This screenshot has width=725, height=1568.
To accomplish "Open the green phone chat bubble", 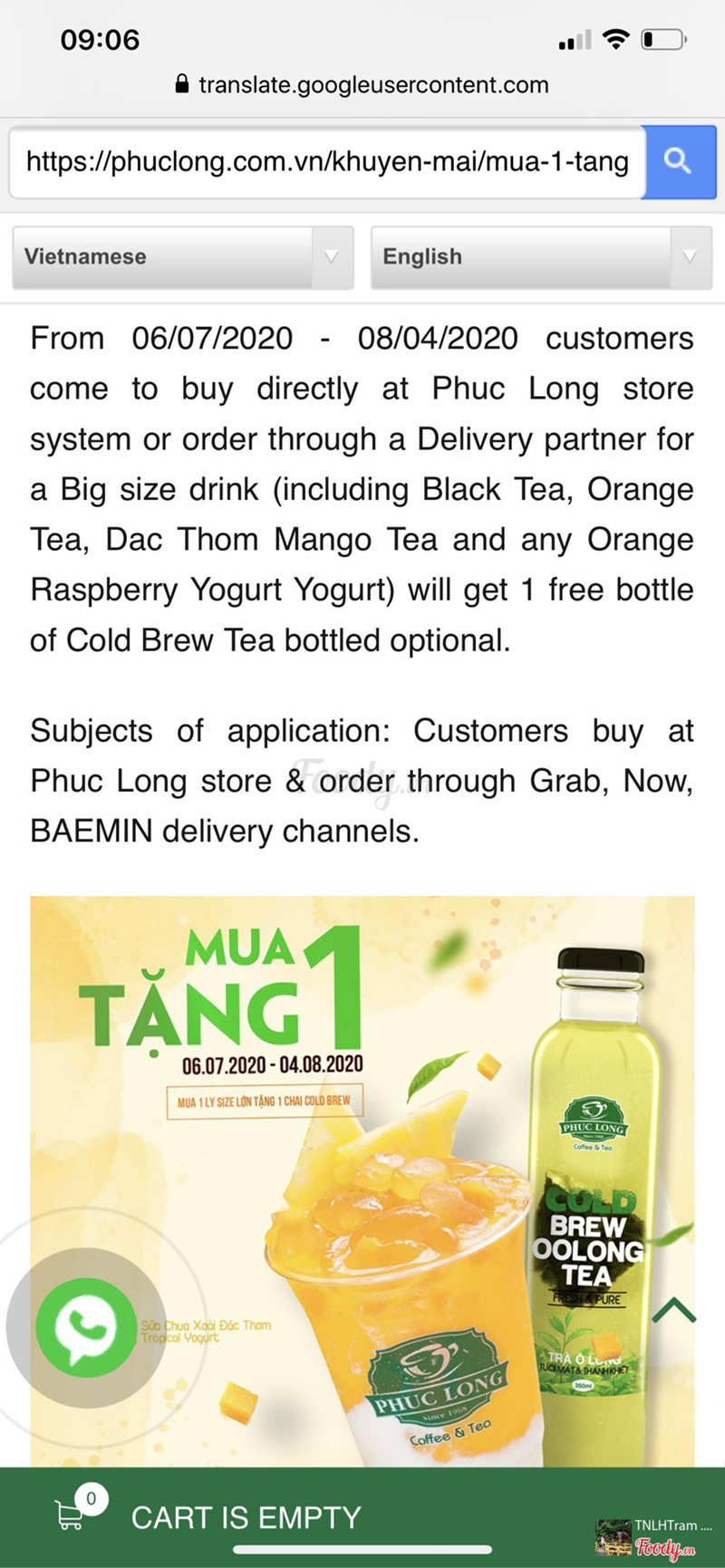I will click(x=87, y=1327).
